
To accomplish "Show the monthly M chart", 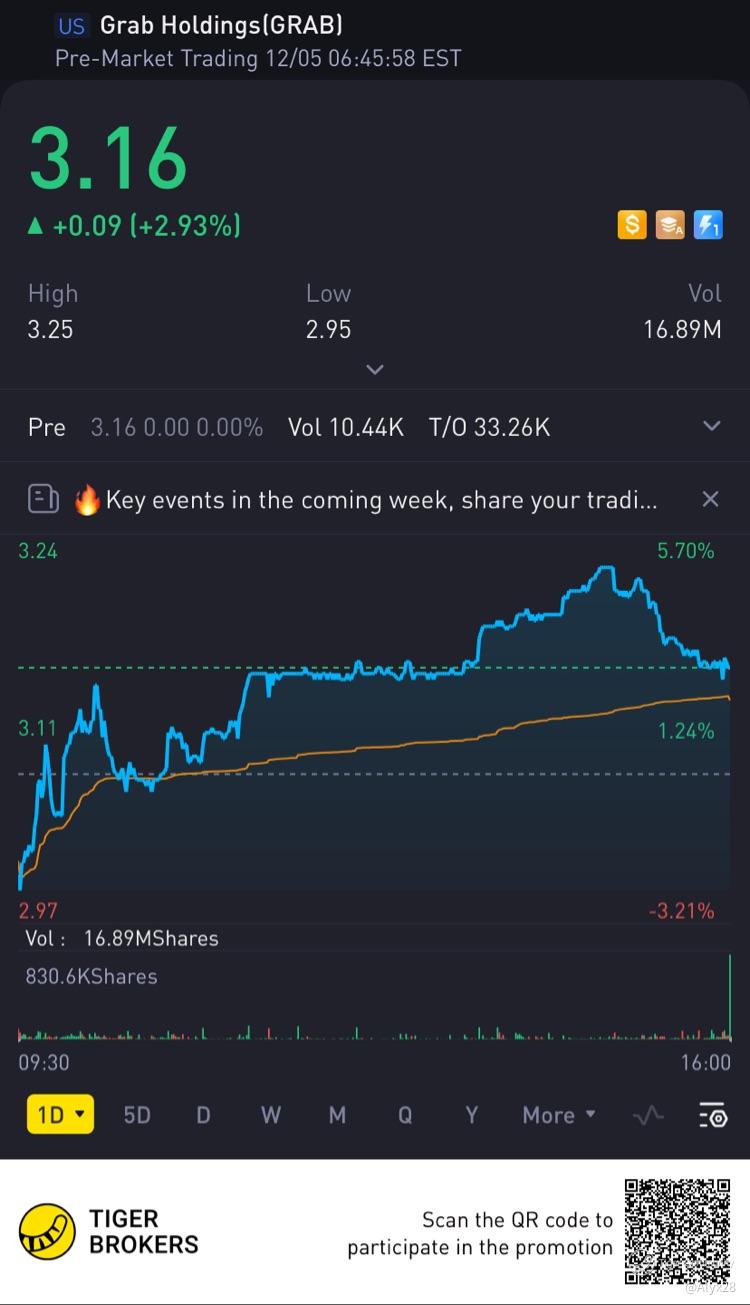I will click(337, 1114).
